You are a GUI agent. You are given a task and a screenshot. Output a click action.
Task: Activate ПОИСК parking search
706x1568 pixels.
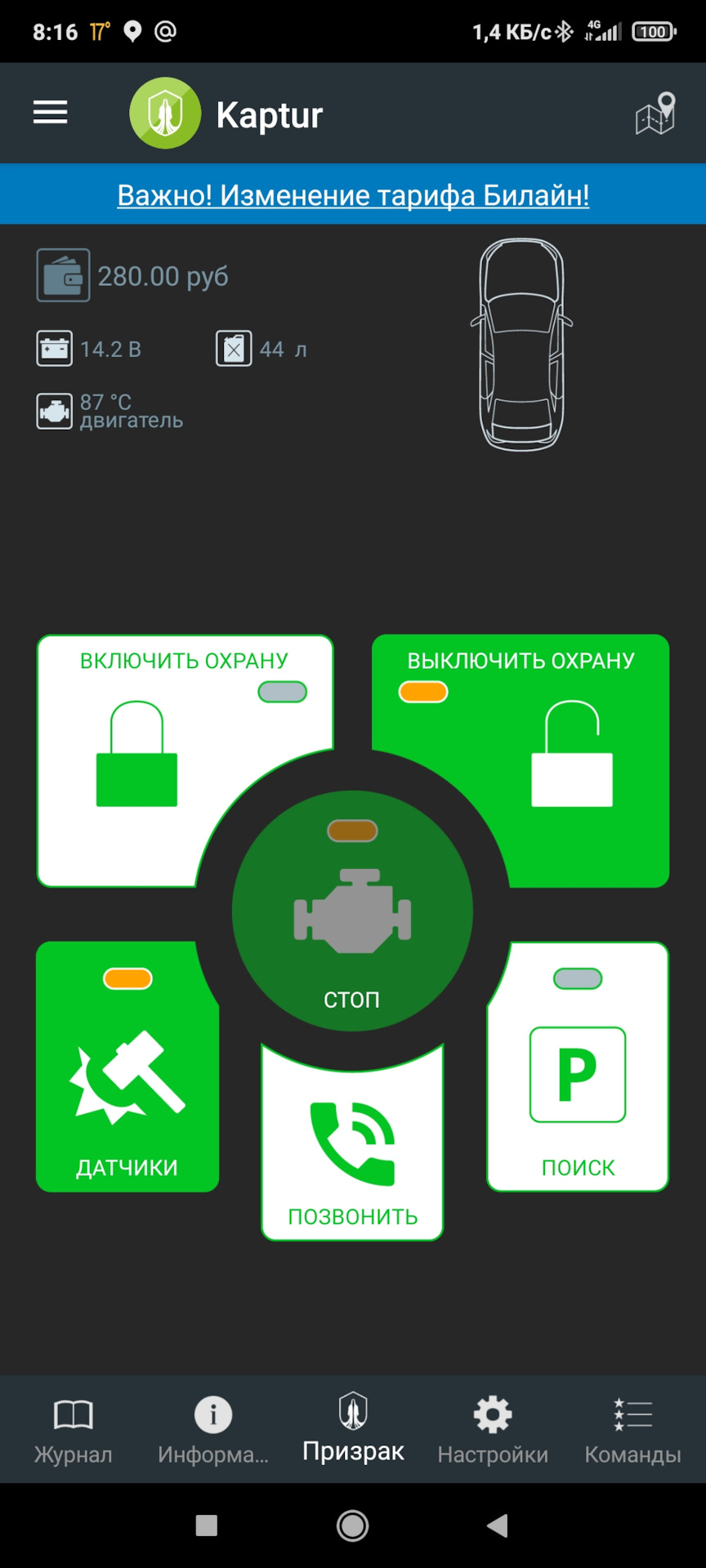coord(578,1070)
